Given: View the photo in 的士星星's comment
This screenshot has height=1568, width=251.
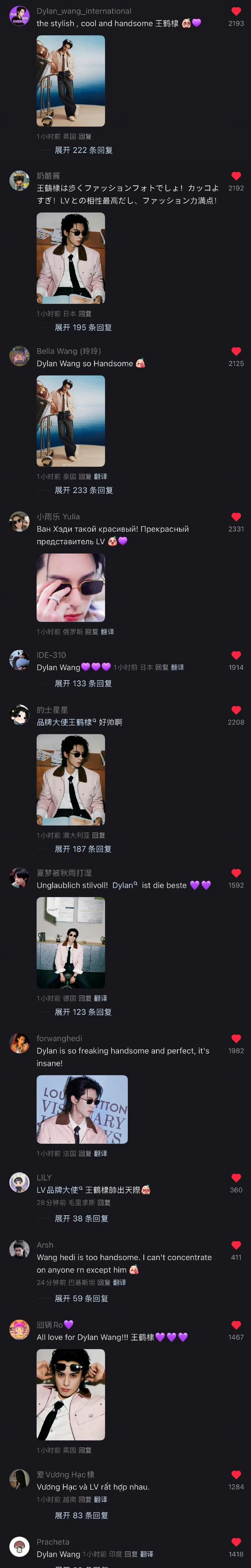Looking at the screenshot, I should pyautogui.click(x=70, y=780).
